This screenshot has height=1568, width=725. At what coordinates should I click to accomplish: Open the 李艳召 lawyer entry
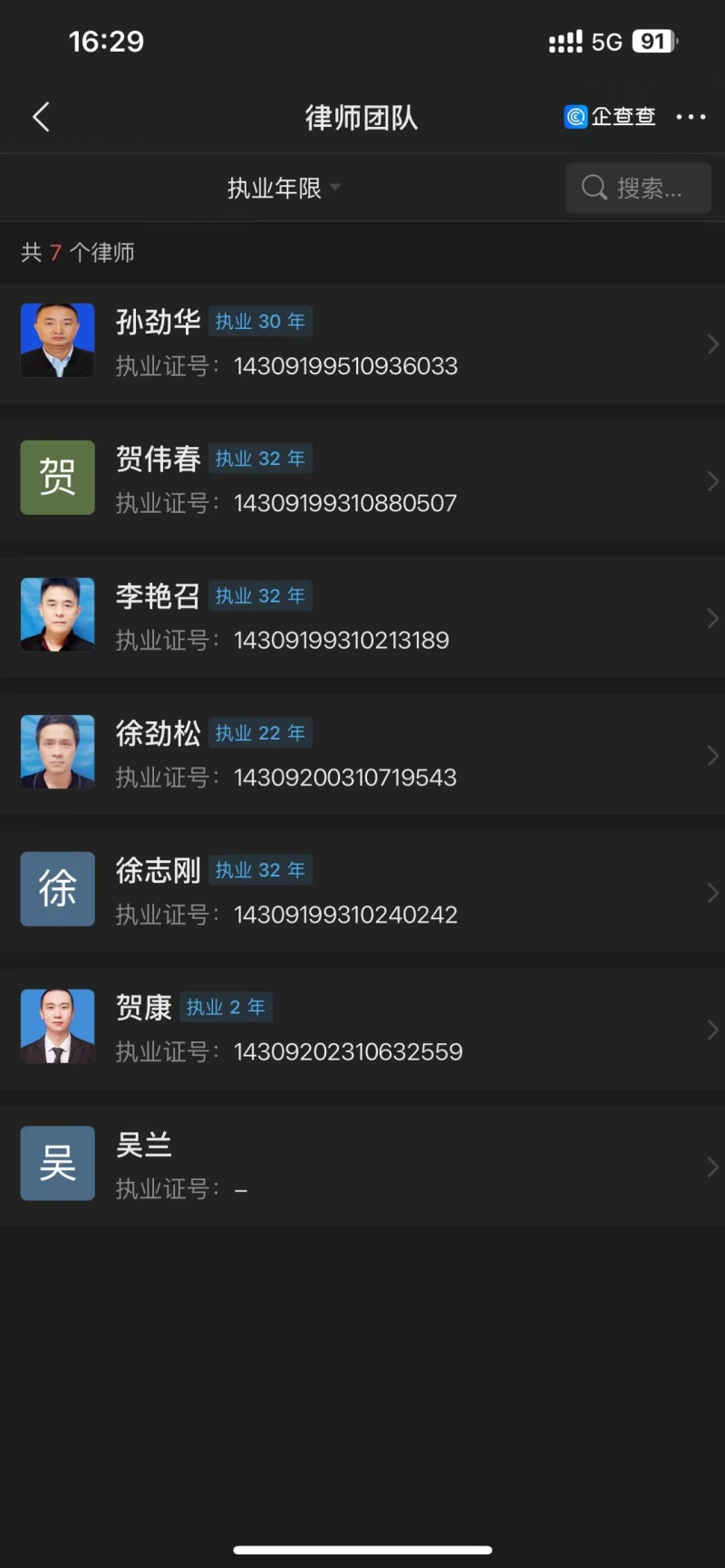pos(362,618)
